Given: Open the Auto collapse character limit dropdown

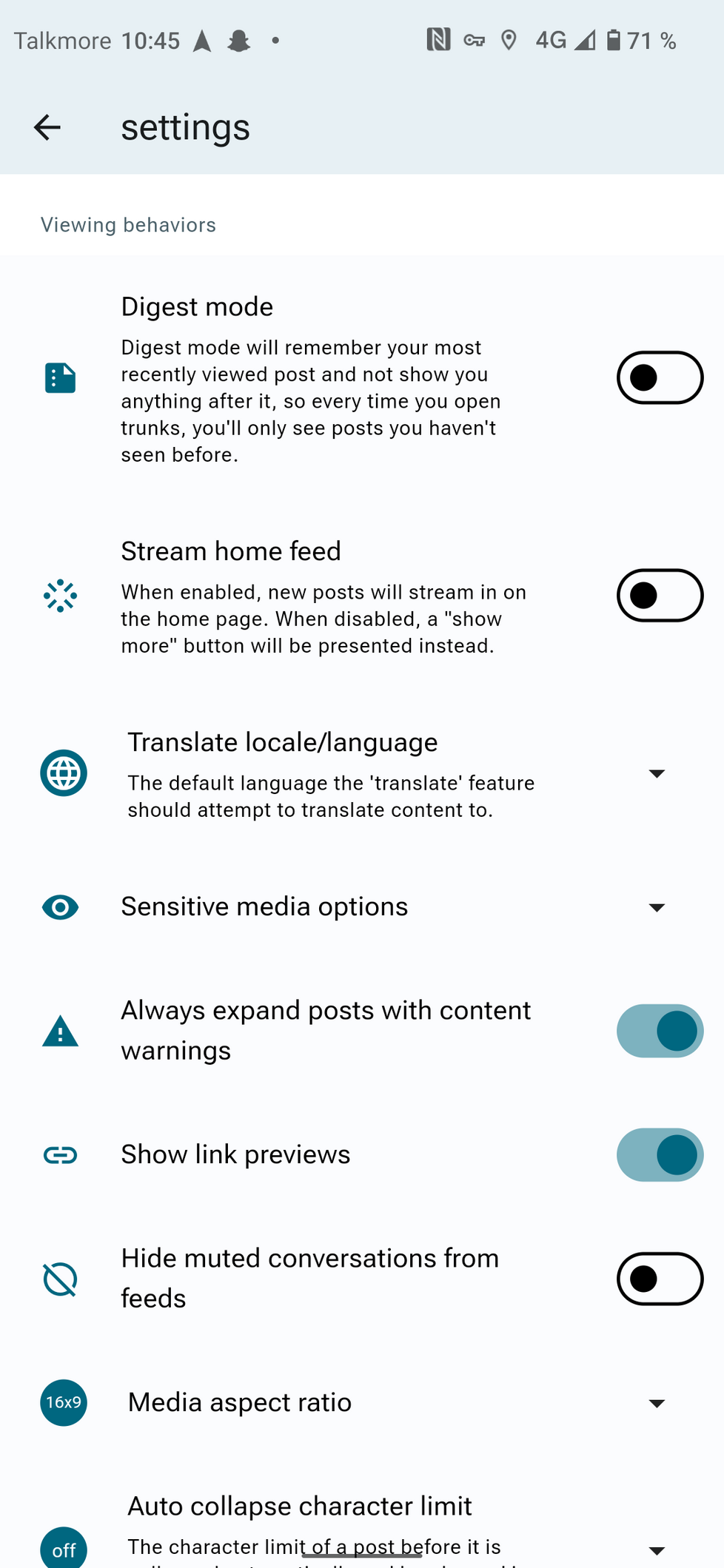Looking at the screenshot, I should coord(657,1550).
